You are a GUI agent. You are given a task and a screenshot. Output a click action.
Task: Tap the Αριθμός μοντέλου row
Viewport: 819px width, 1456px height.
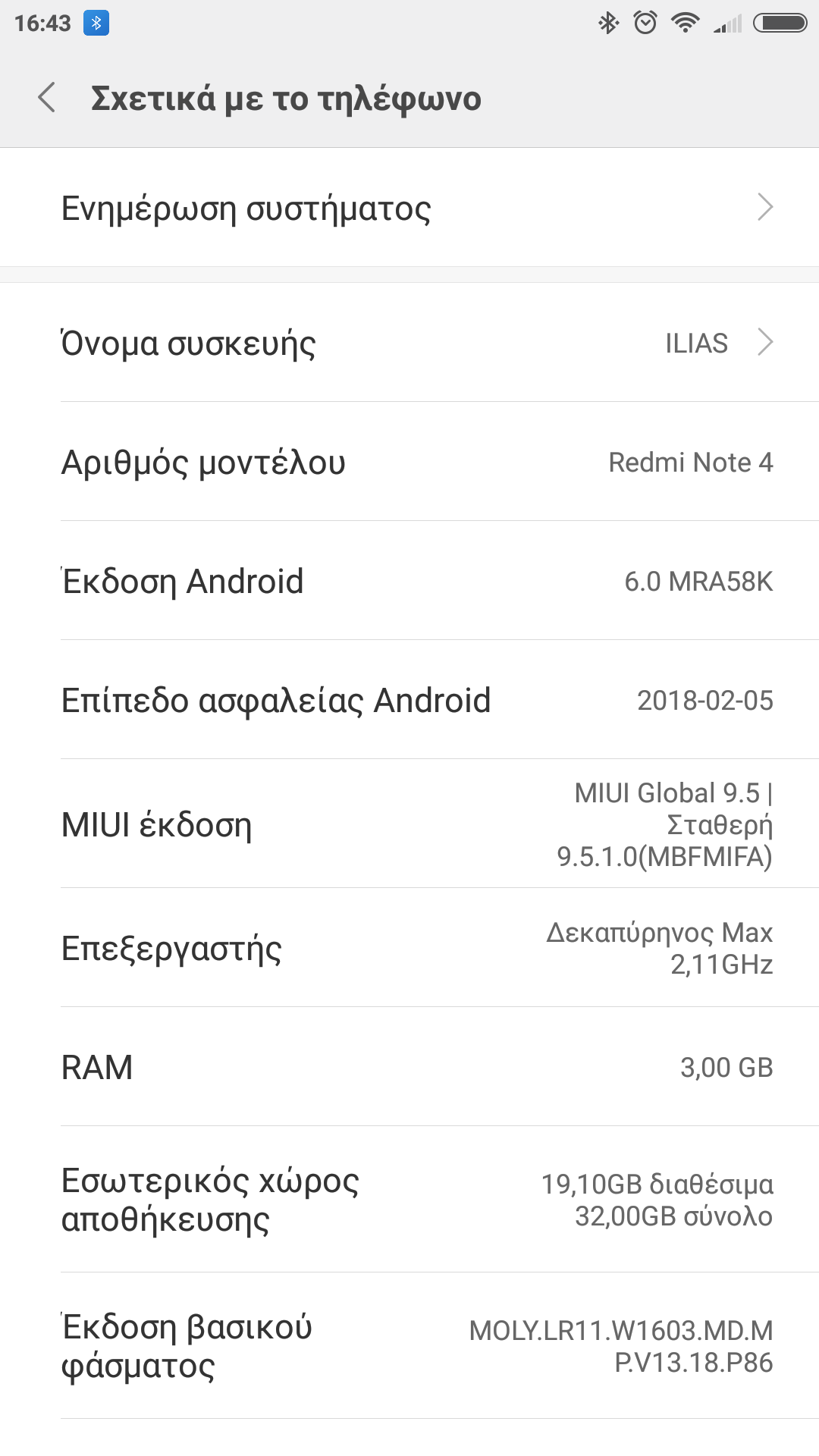(x=409, y=462)
